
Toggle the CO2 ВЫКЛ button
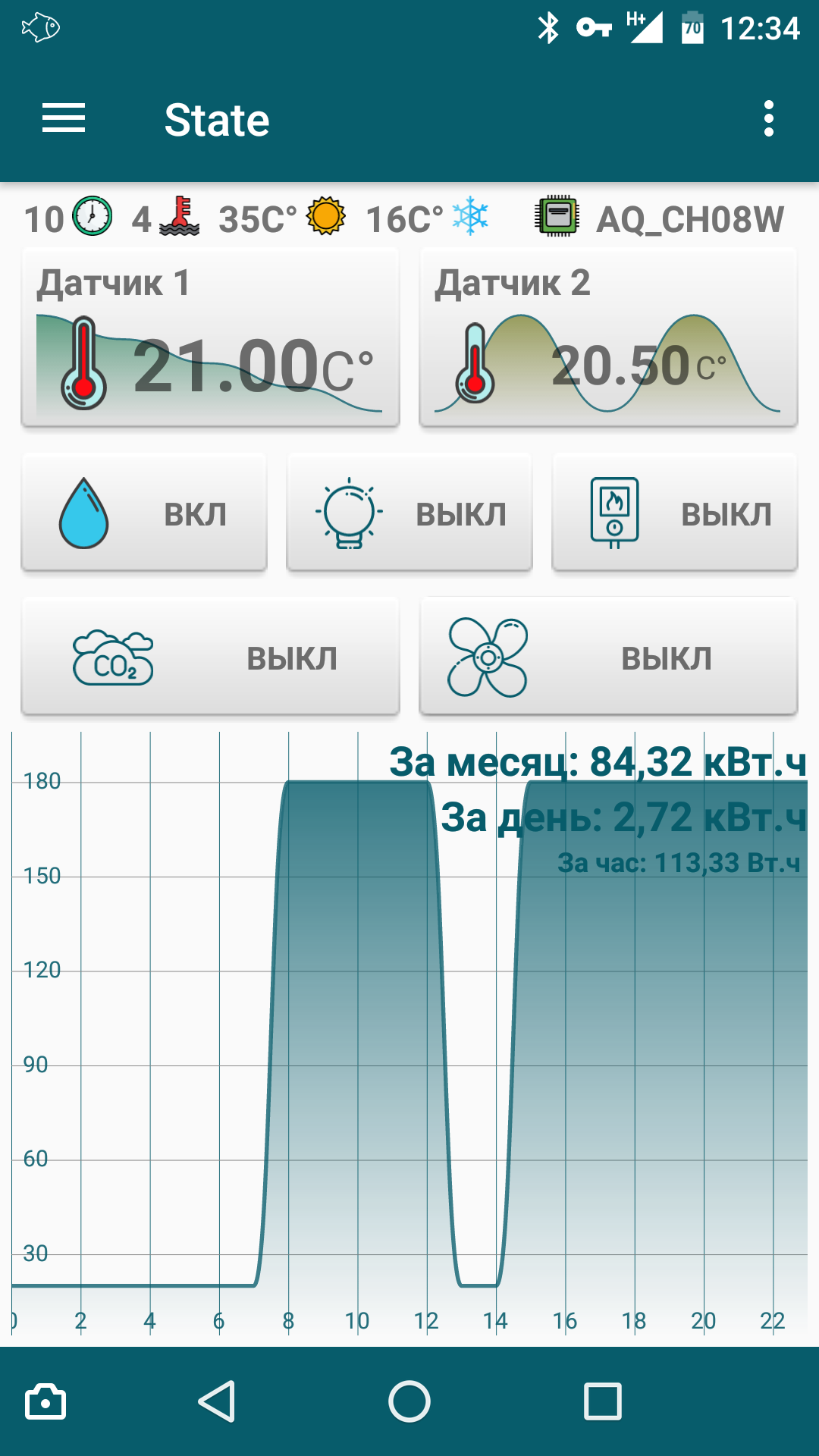[210, 657]
